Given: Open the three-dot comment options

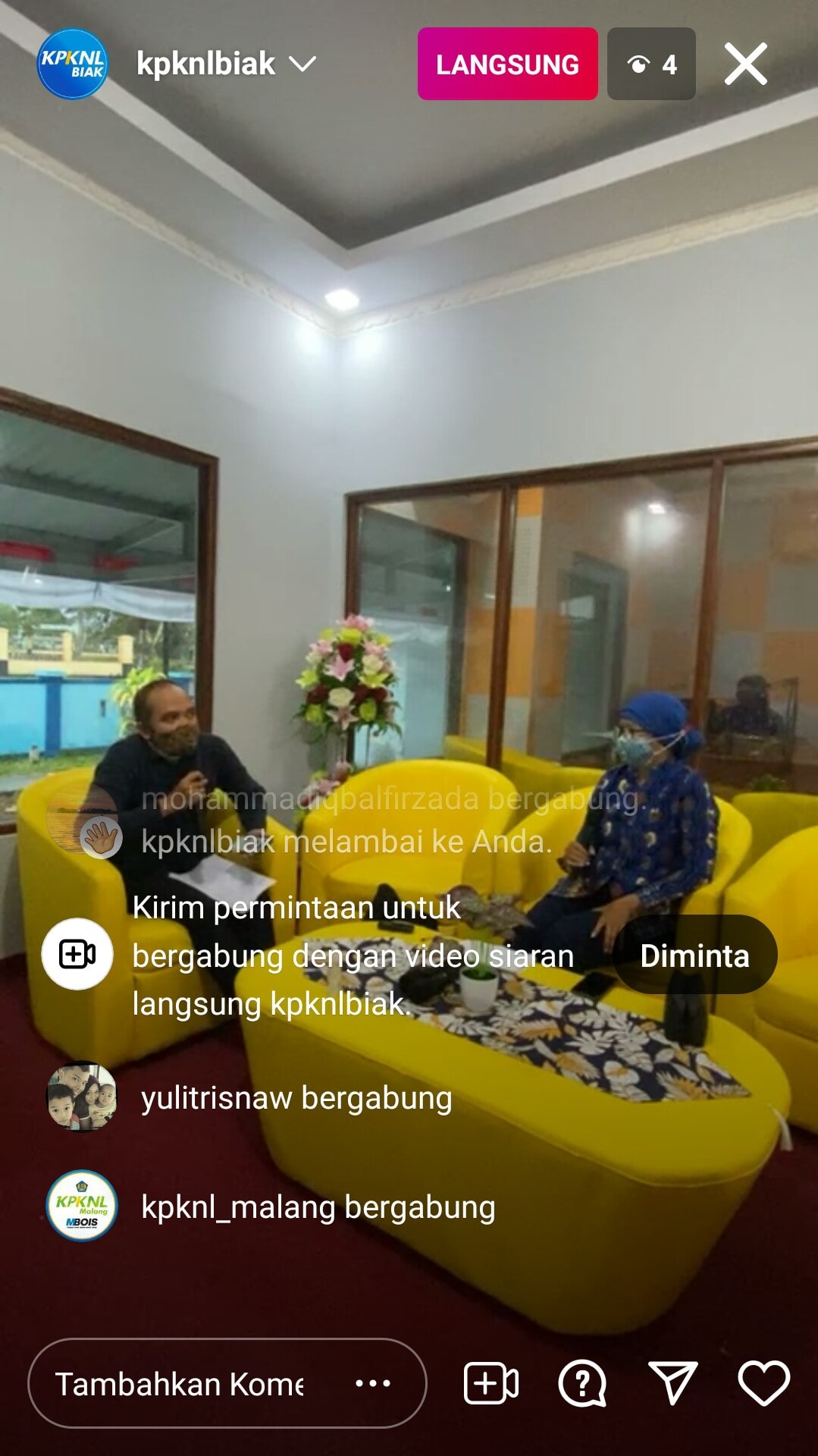Looking at the screenshot, I should click(373, 1383).
